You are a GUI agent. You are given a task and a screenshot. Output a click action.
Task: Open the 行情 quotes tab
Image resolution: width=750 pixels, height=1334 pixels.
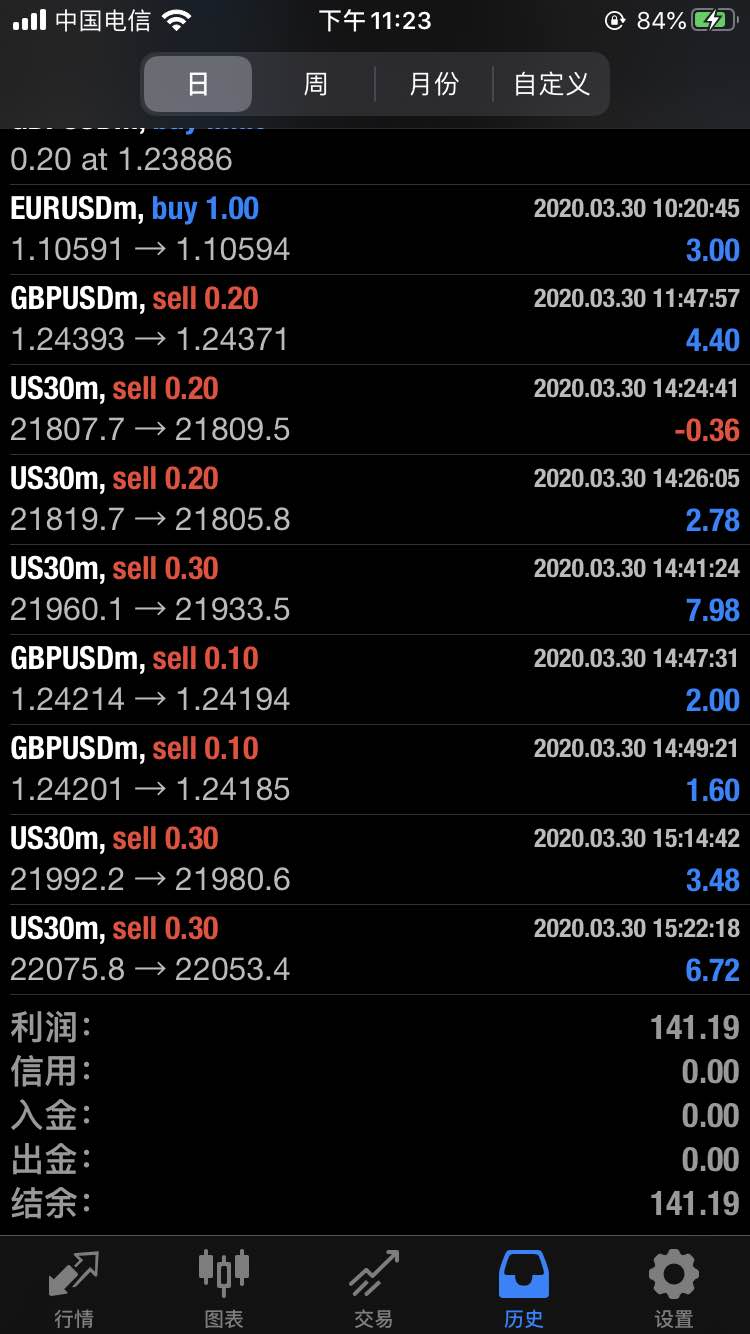click(x=75, y=1288)
